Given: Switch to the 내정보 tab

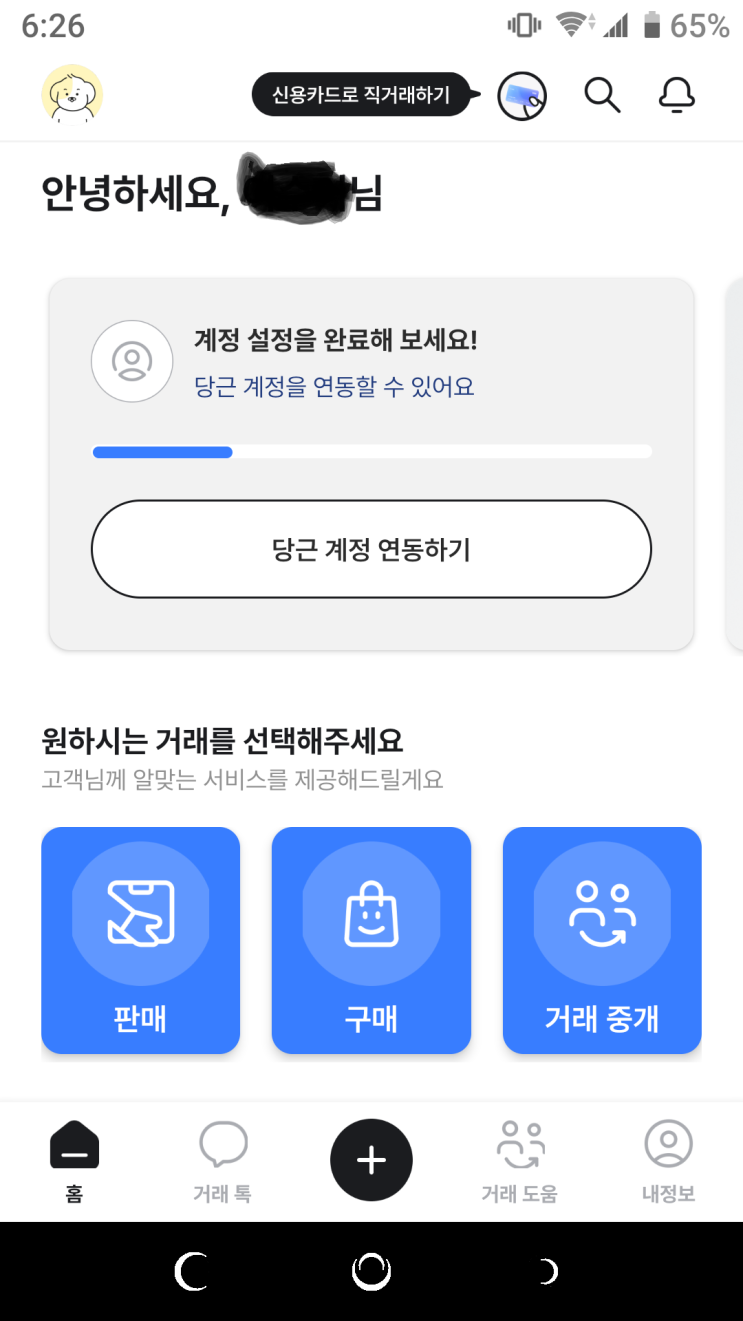Looking at the screenshot, I should coord(668,1162).
